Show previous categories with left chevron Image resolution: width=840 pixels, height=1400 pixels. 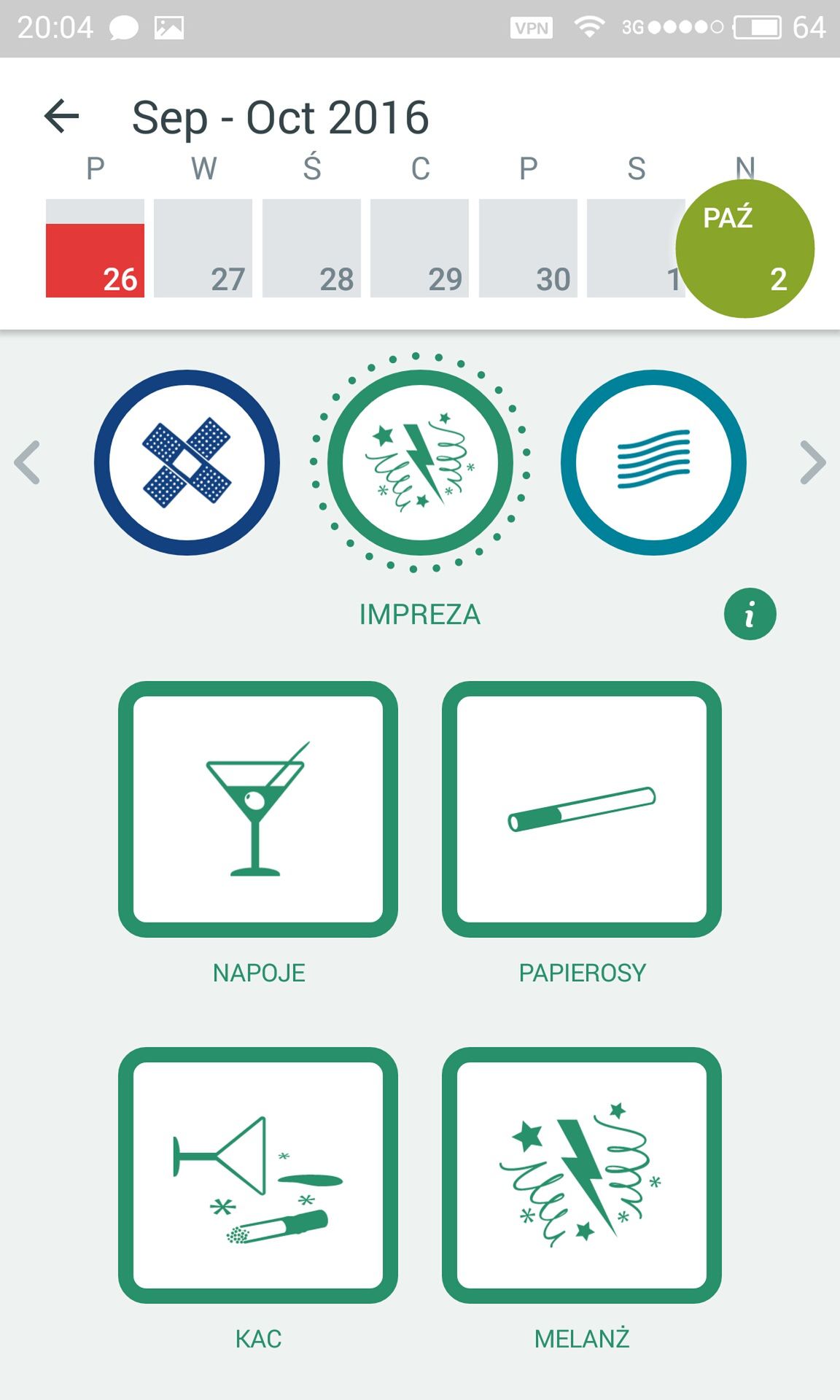pos(28,462)
